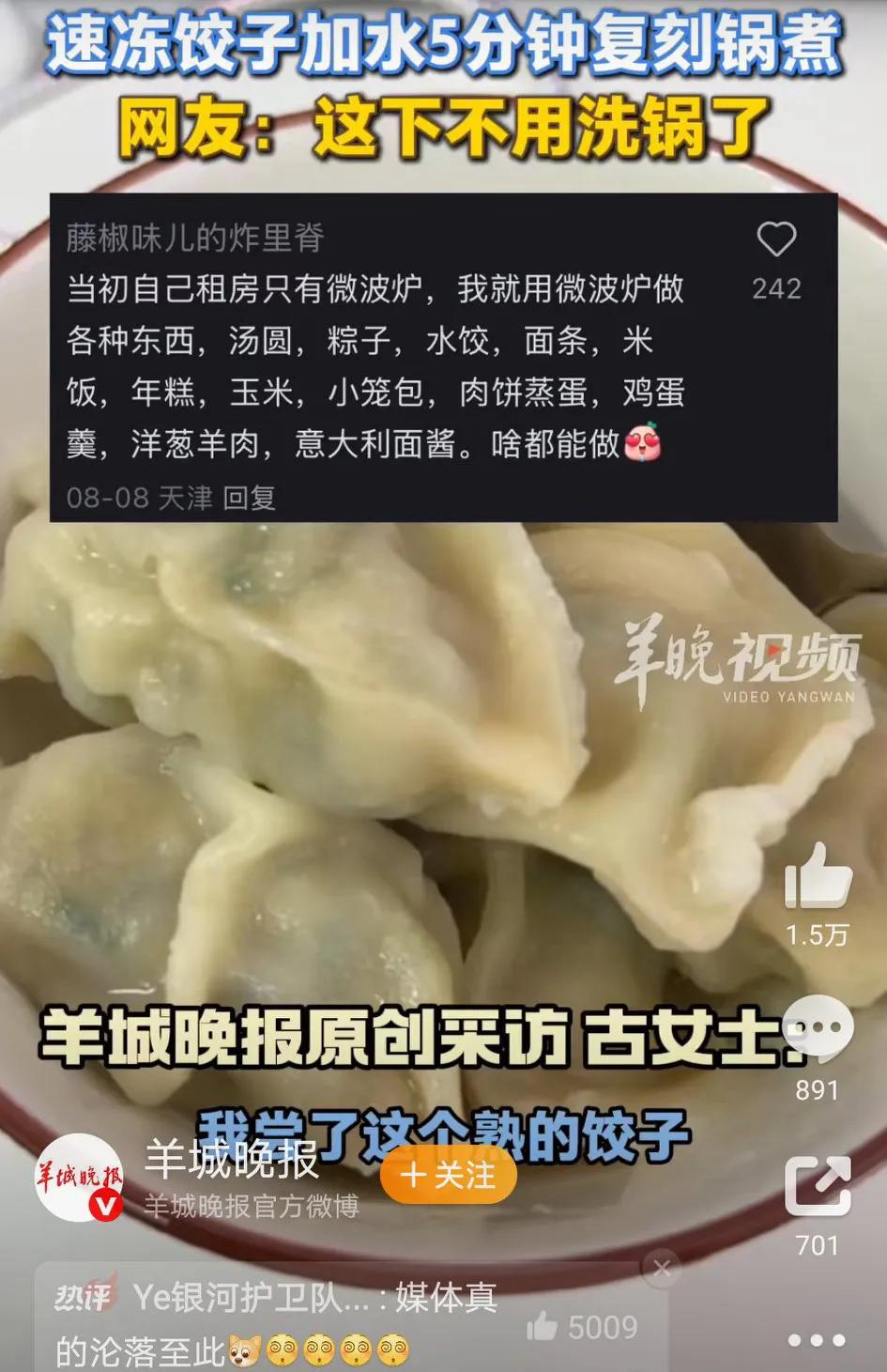
Task: Open the comments with 891 replies
Action: point(818,1029)
